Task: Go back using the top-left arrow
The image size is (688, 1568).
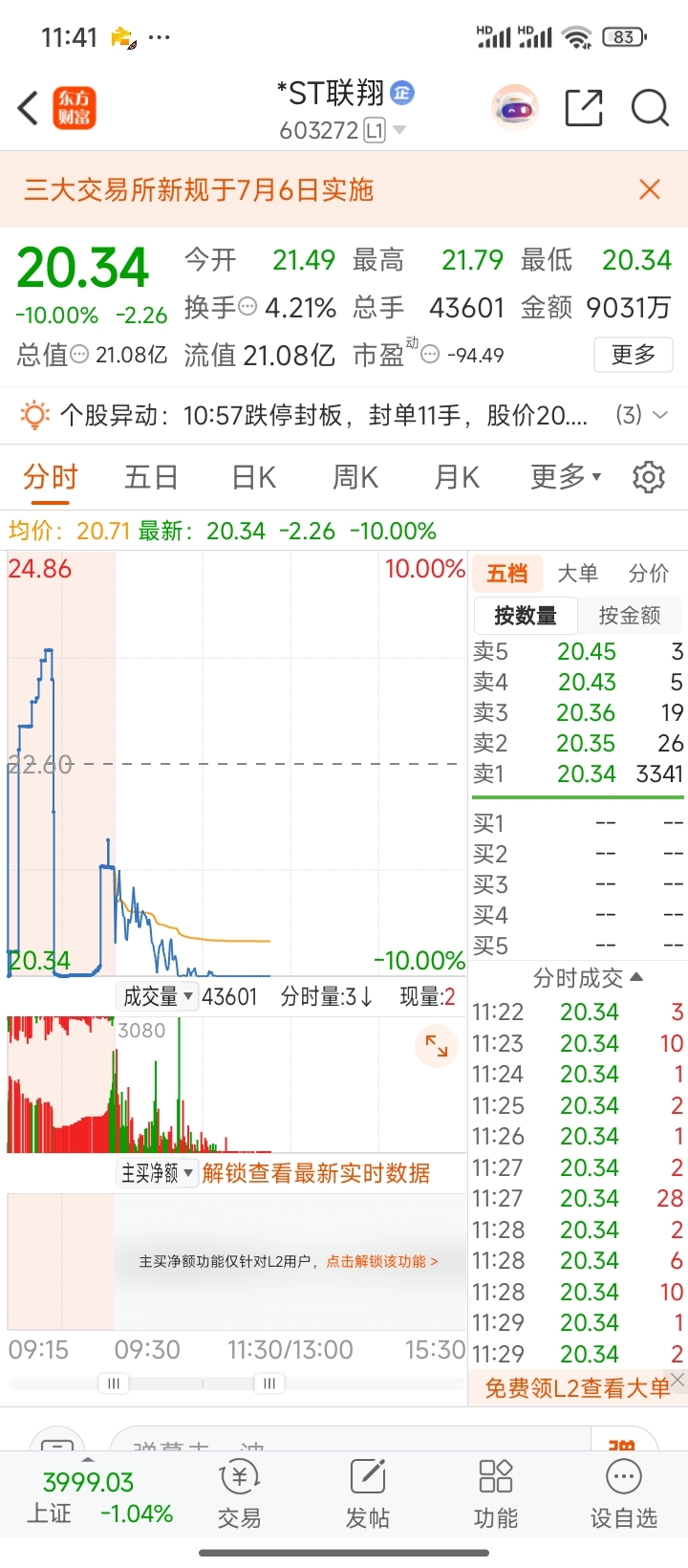Action: click(29, 108)
